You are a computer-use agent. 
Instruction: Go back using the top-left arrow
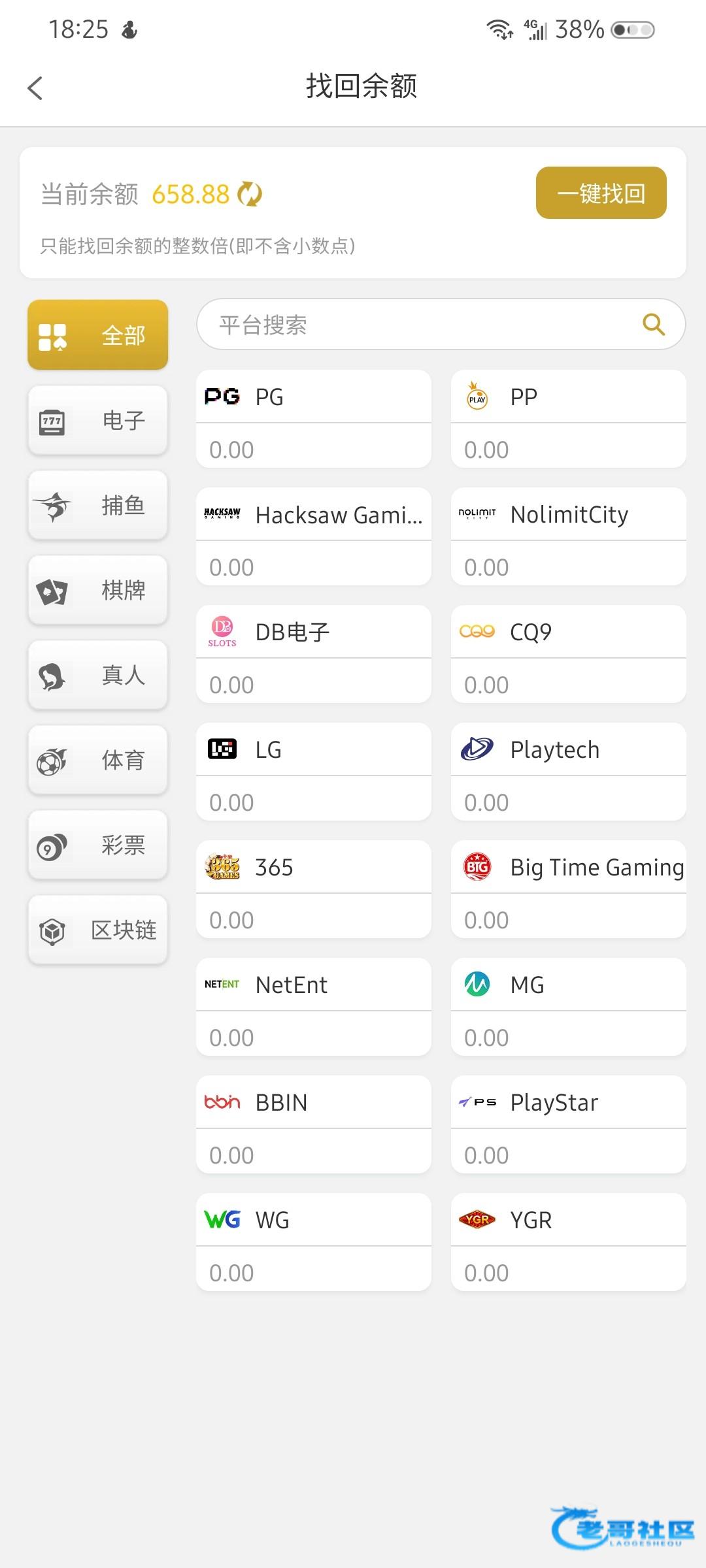tap(35, 88)
